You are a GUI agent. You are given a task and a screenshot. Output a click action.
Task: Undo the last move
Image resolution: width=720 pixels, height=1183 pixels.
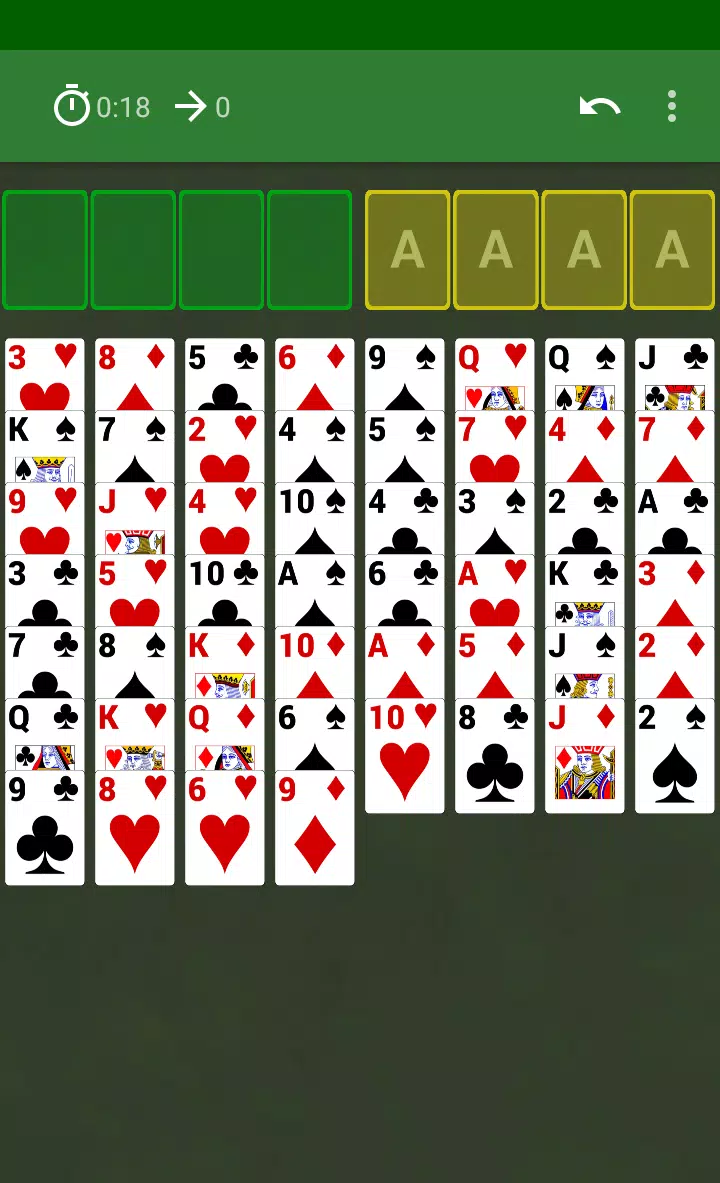click(600, 106)
